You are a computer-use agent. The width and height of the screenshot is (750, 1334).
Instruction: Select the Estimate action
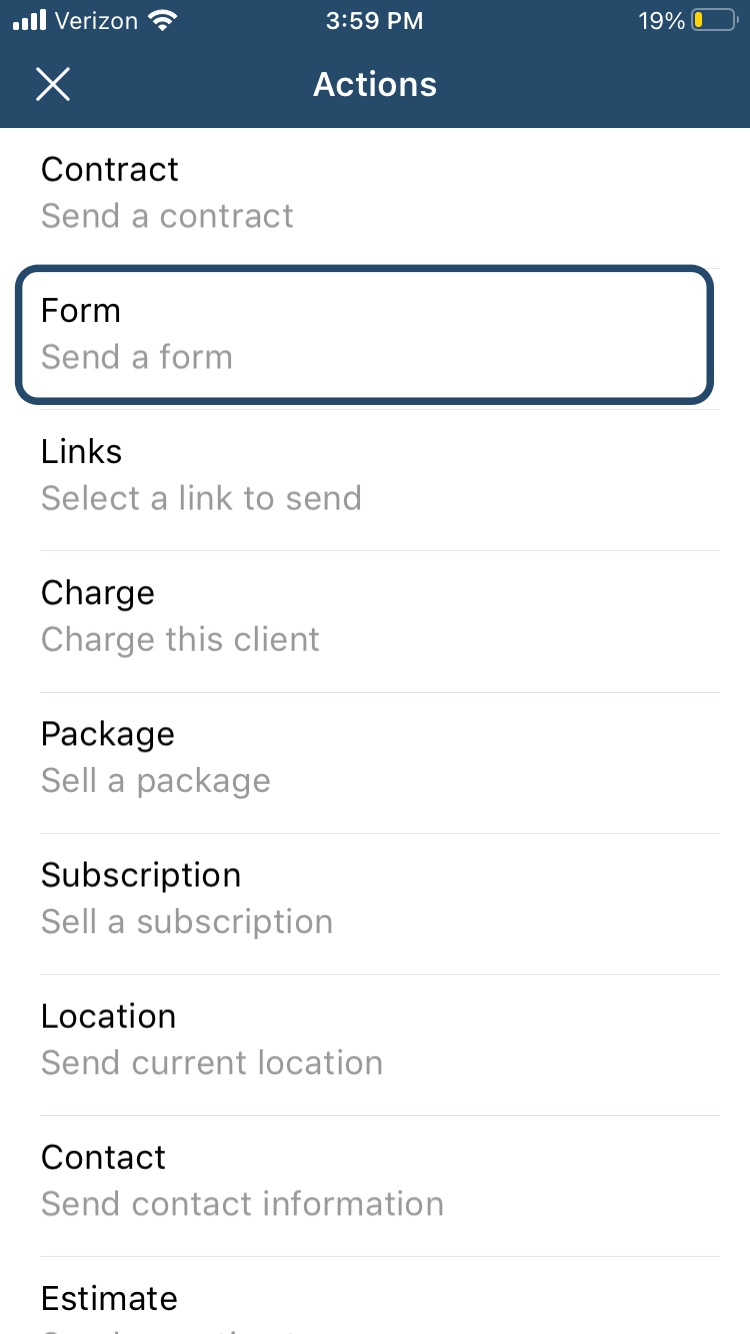375,1296
